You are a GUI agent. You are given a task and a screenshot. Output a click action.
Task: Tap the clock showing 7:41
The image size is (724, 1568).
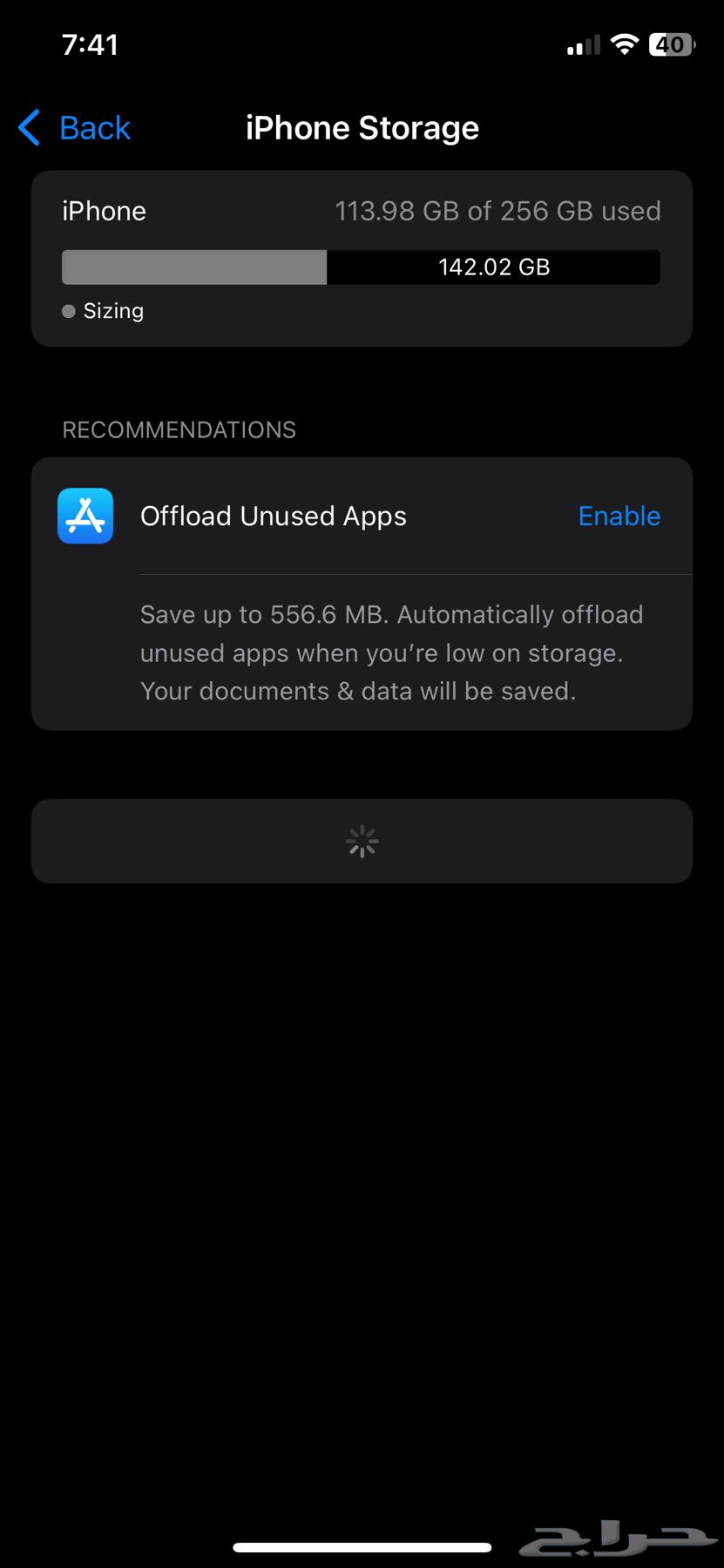click(91, 44)
